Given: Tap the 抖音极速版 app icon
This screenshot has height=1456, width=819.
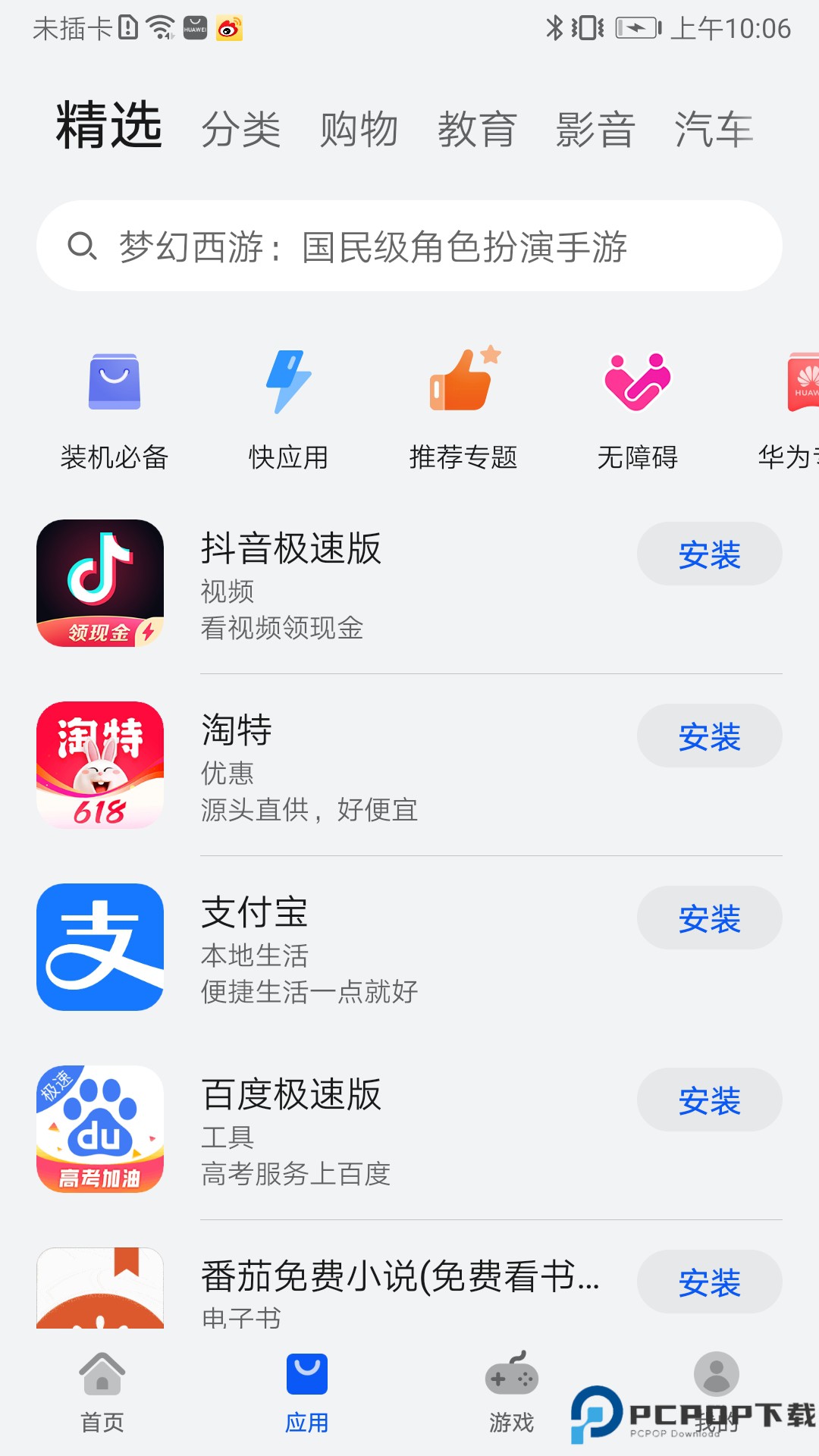Looking at the screenshot, I should 101,584.
